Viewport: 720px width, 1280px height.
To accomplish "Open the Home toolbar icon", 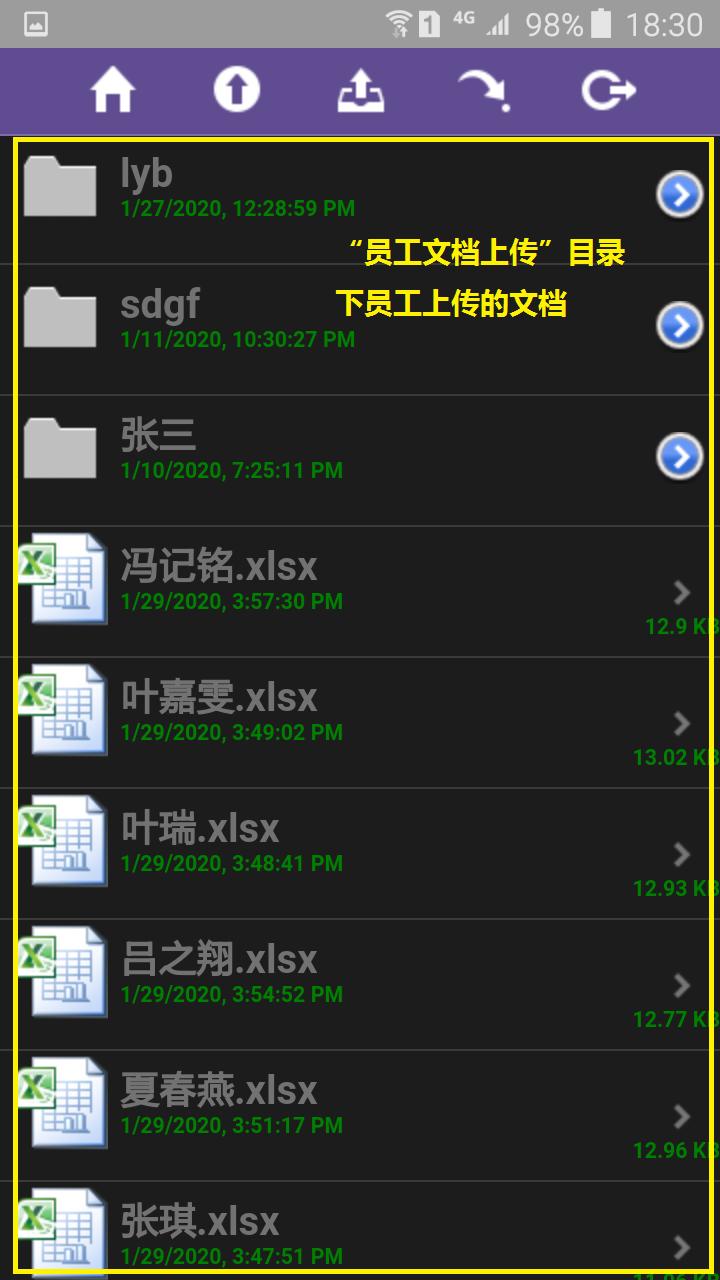I will [x=113, y=89].
